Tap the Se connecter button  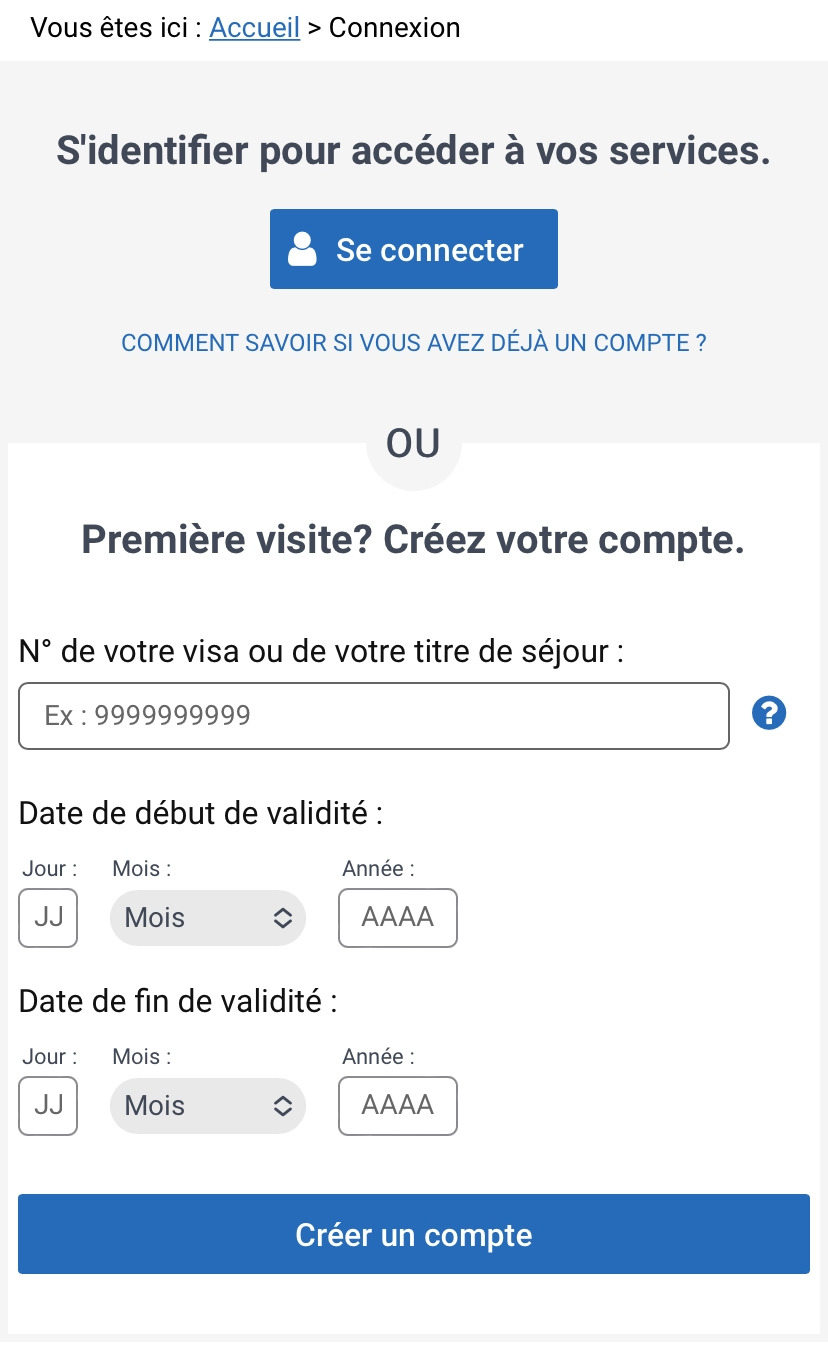pyautogui.click(x=414, y=249)
